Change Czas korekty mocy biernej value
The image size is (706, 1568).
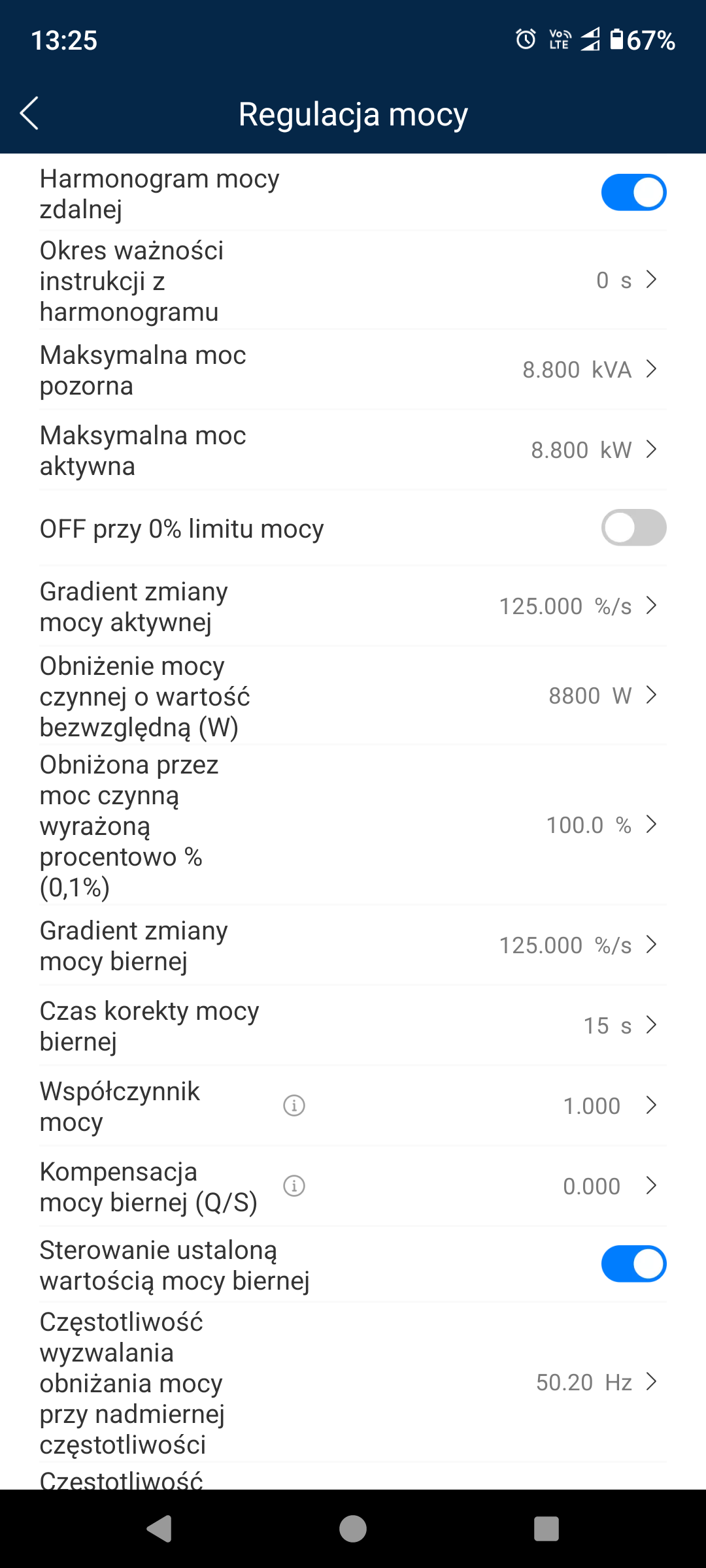tap(353, 1026)
